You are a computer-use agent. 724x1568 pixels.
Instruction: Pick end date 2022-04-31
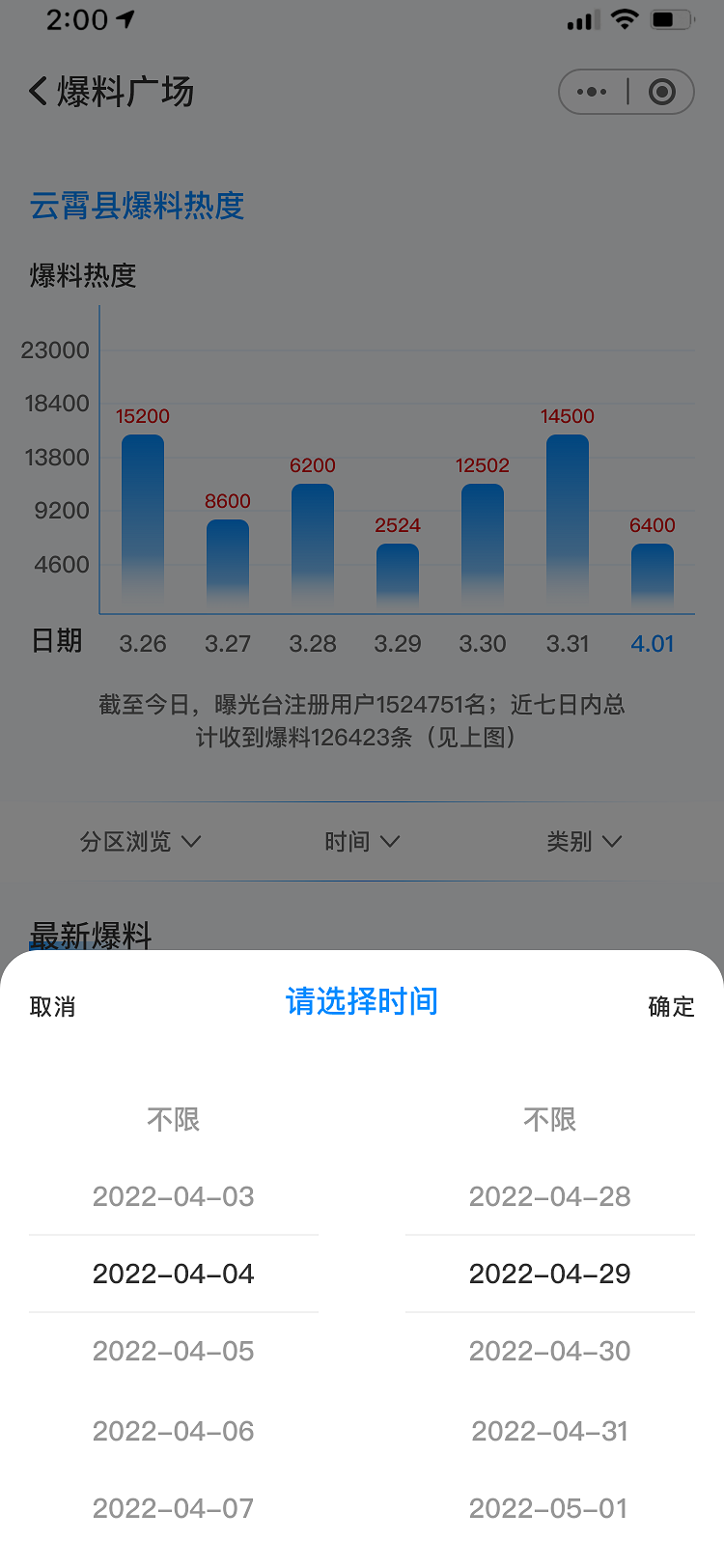pos(550,1431)
